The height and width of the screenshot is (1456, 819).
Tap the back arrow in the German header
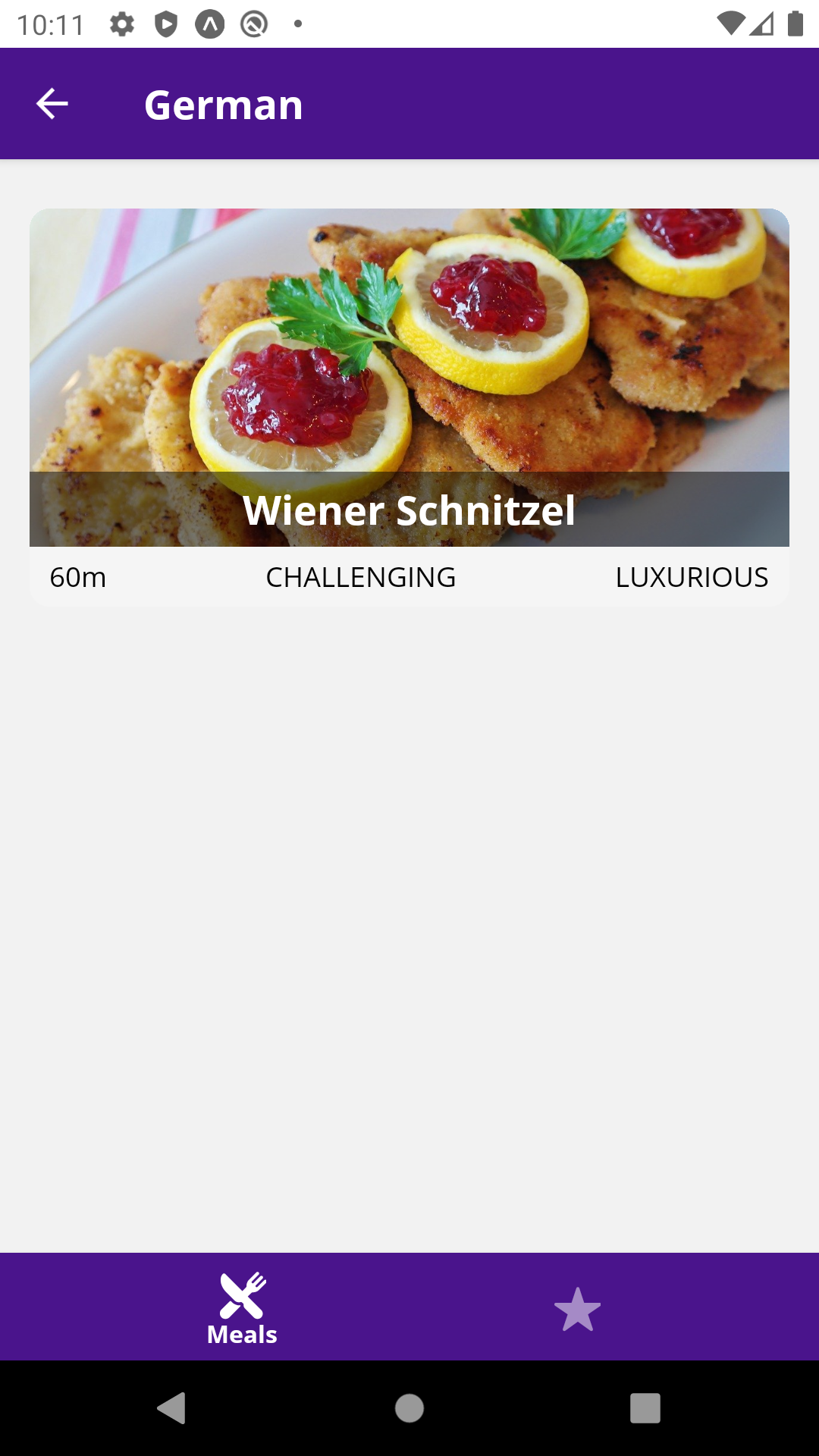click(x=51, y=103)
